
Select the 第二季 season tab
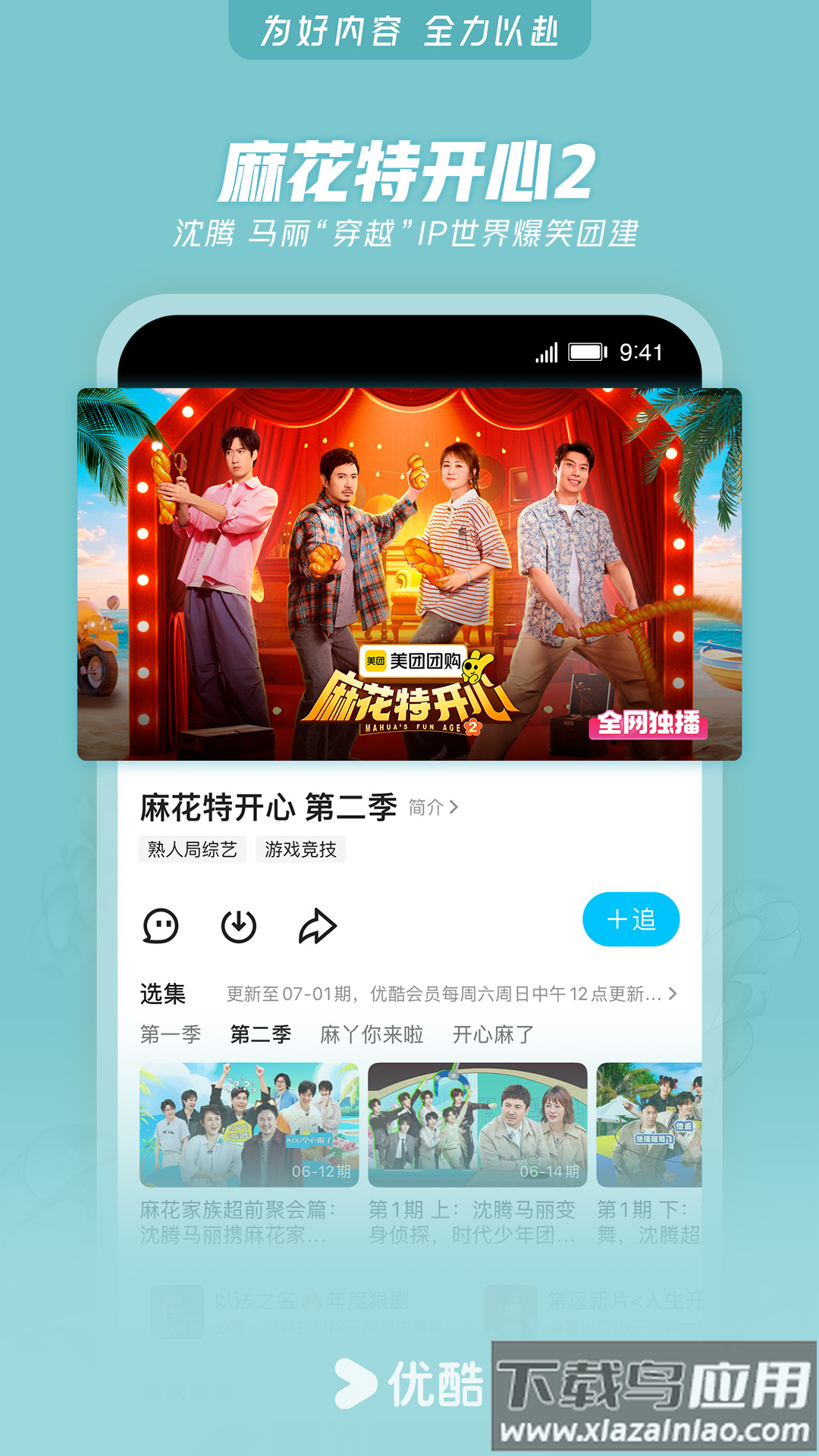click(259, 1034)
